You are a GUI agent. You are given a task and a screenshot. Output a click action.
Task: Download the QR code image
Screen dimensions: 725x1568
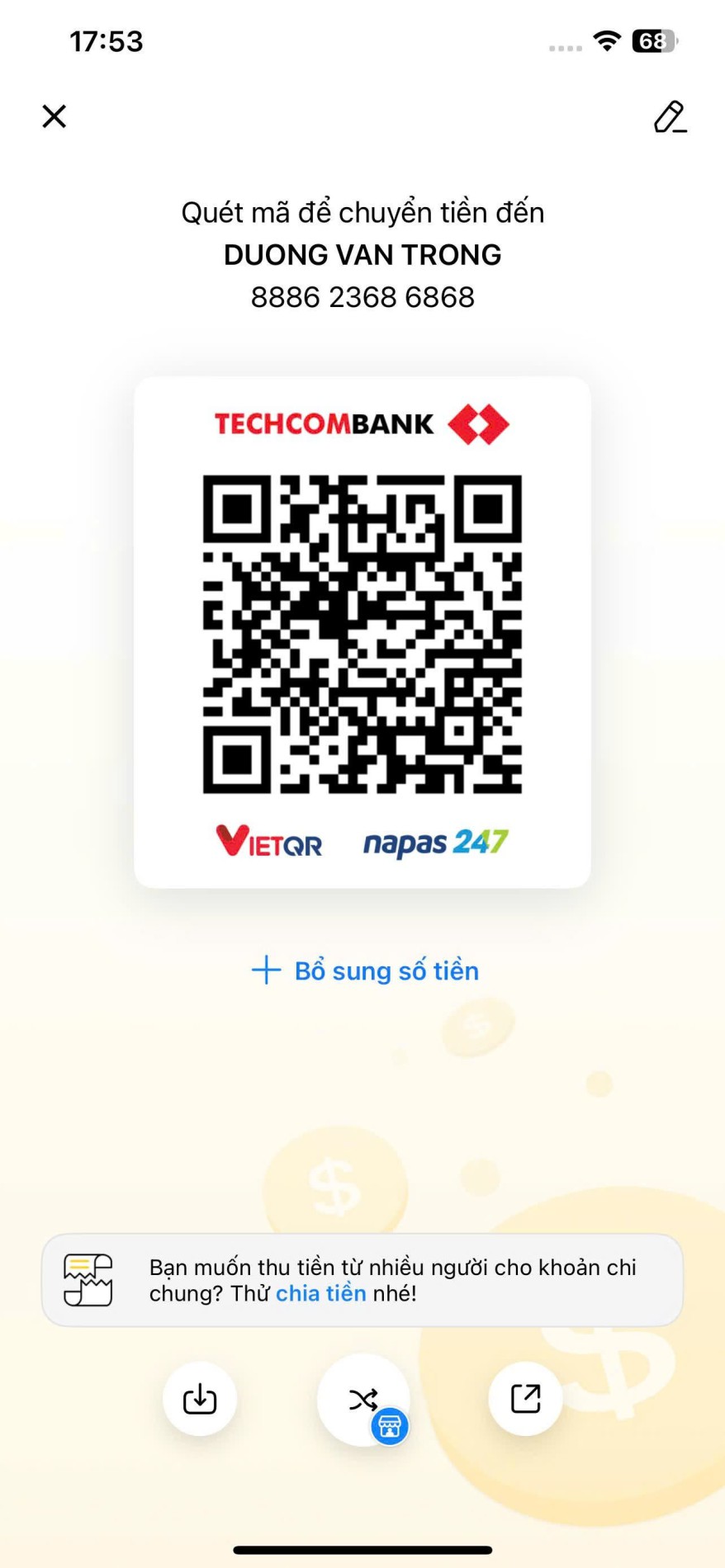[x=200, y=1399]
